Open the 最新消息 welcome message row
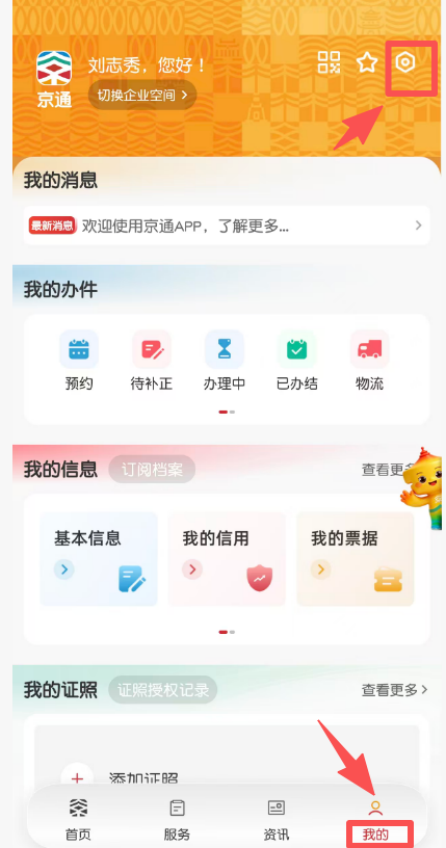 (227, 226)
